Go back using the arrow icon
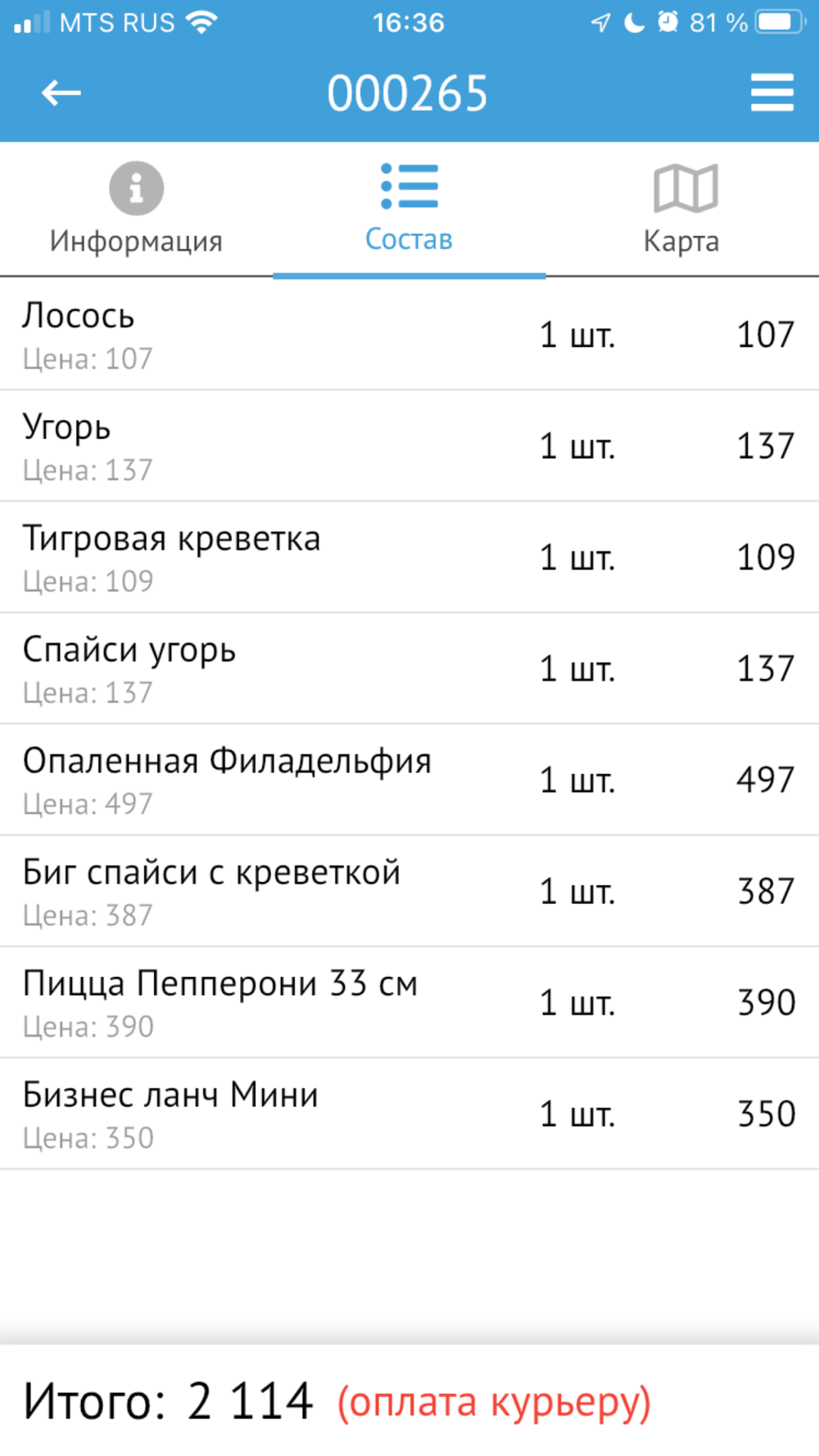This screenshot has width=819, height=1456. (x=61, y=93)
